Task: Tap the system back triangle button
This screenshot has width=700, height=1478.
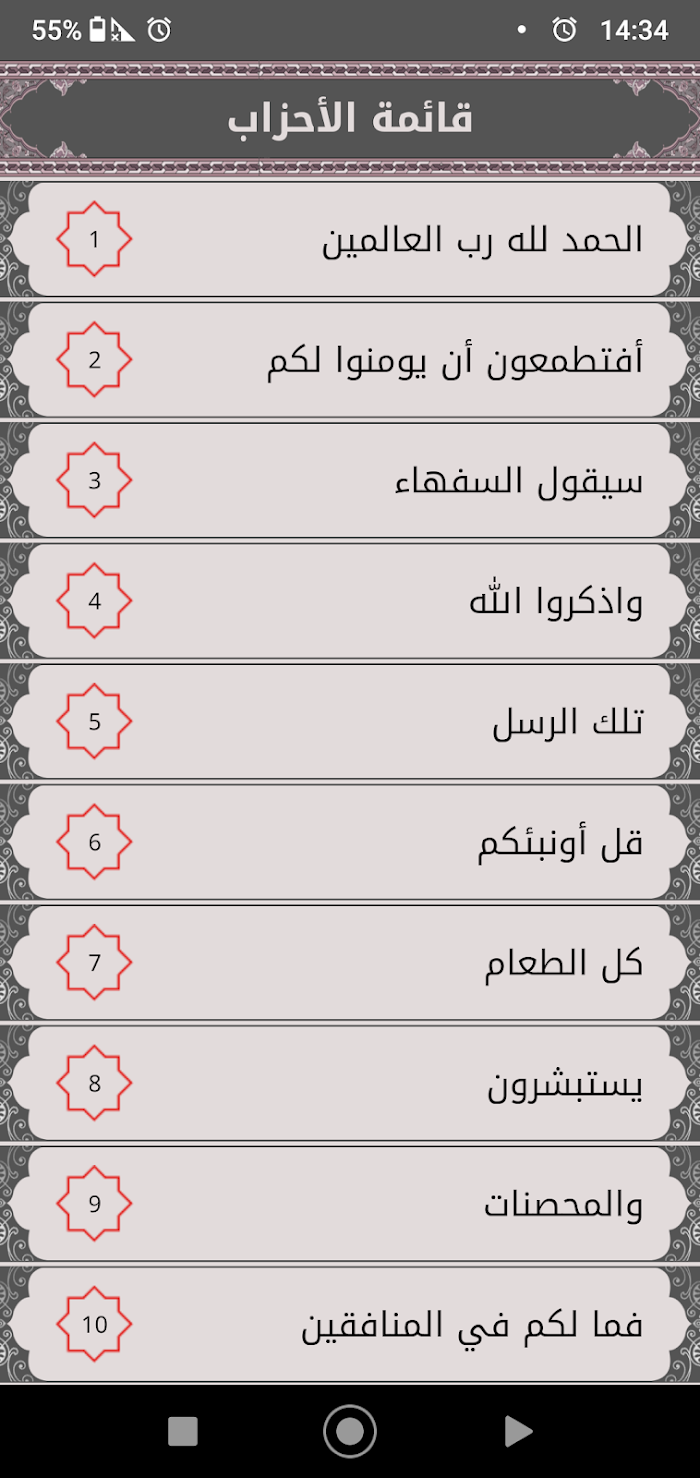Action: tap(518, 1431)
